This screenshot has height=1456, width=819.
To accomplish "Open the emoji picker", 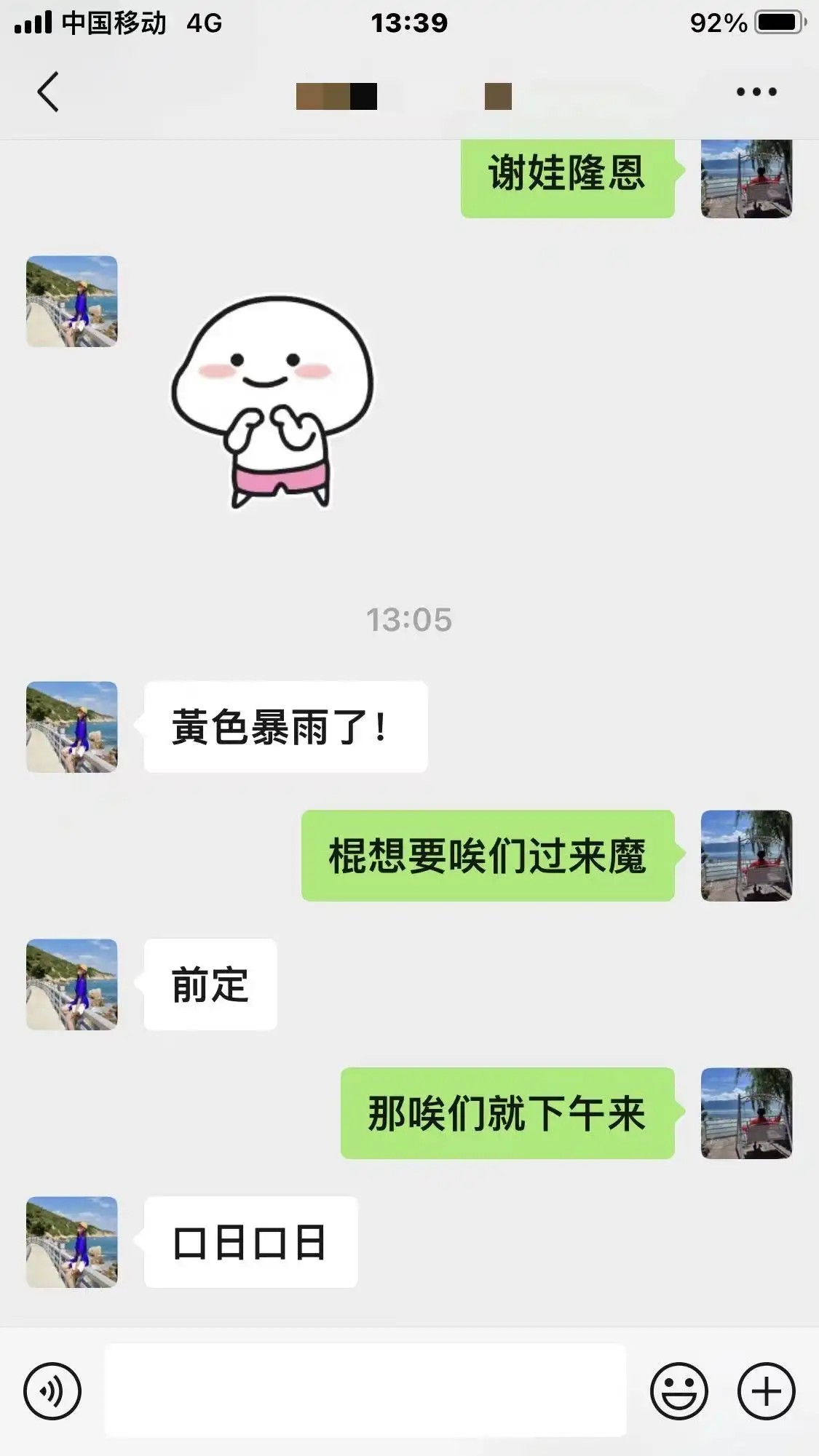I will [678, 1391].
